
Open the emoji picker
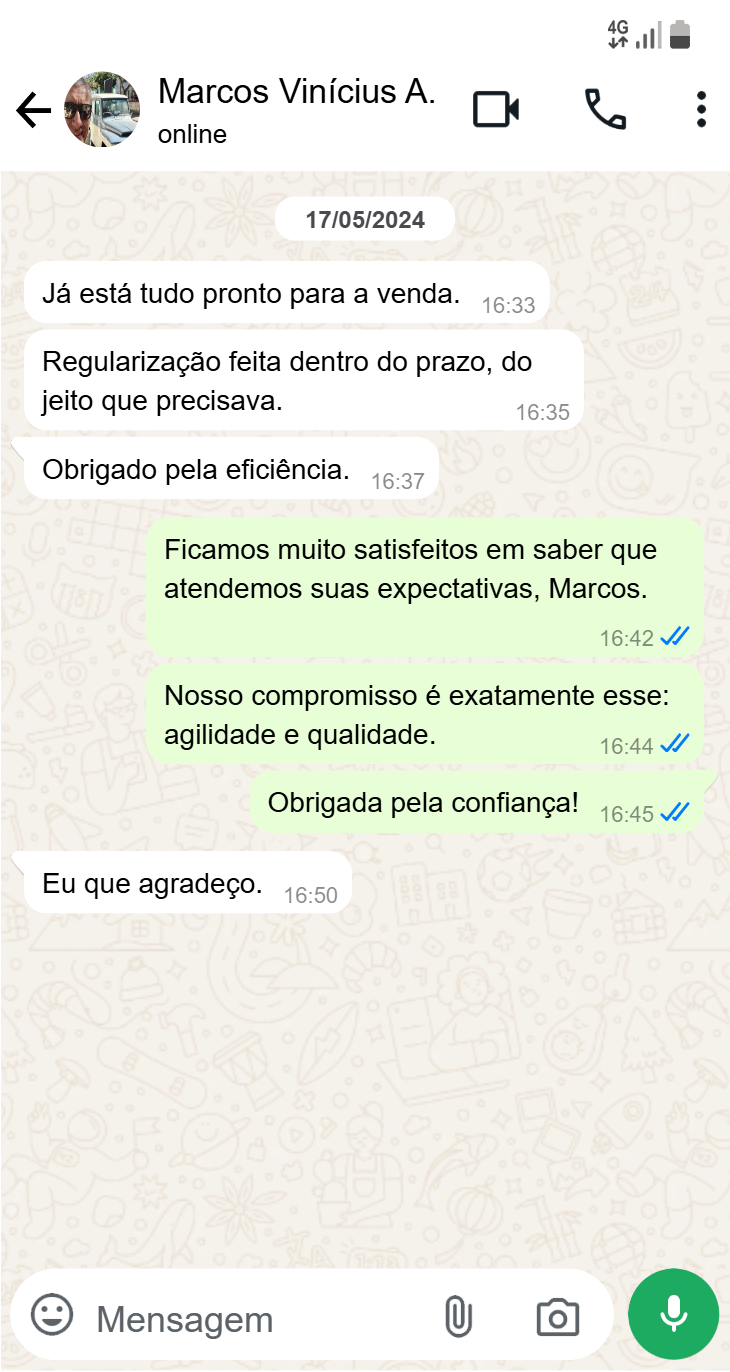52,1316
